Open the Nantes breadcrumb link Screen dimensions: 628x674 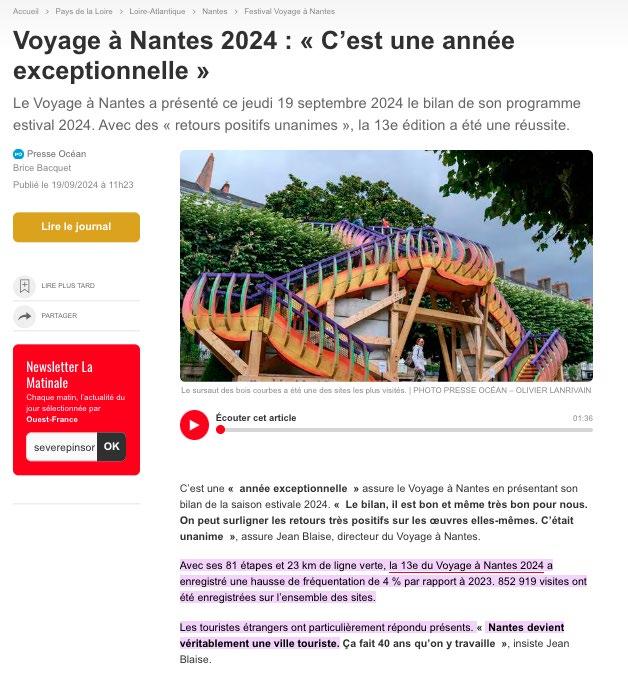214,11
